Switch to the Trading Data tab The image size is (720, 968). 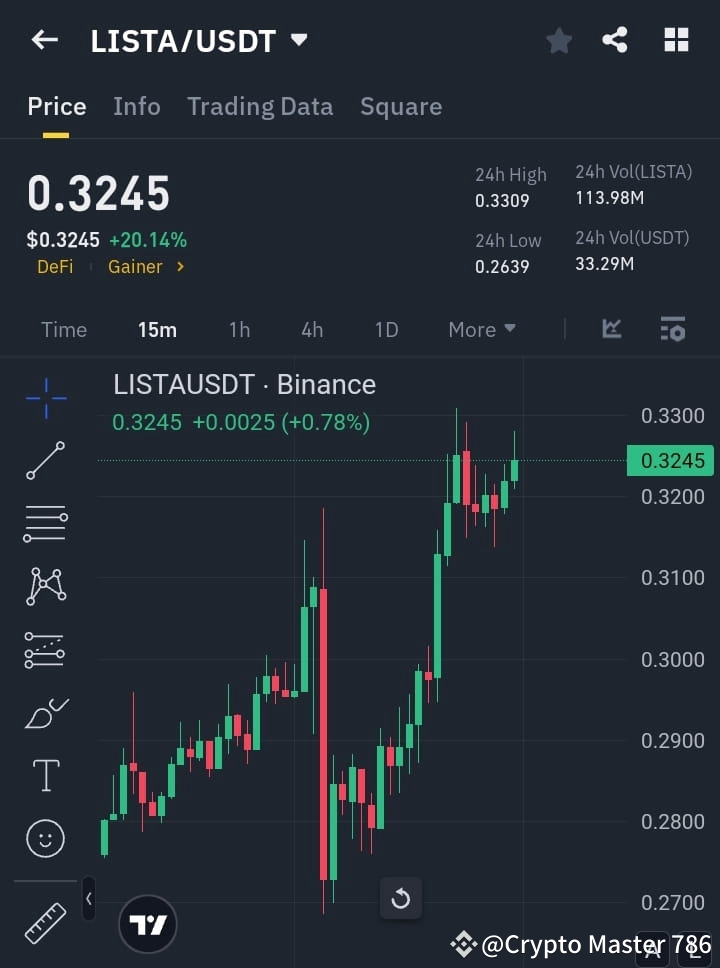[x=260, y=106]
